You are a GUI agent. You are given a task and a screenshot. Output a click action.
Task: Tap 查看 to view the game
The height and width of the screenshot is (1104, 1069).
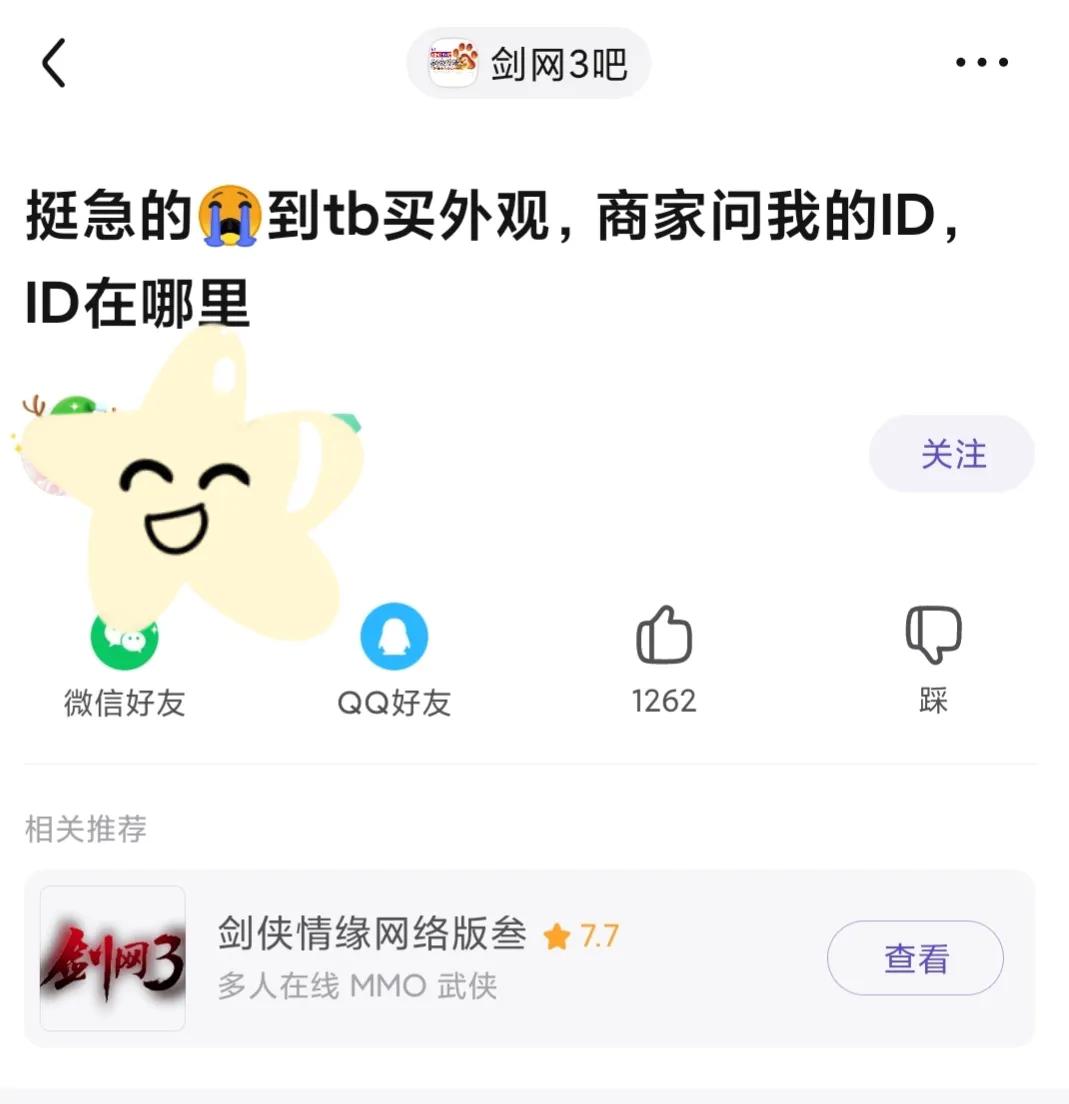913,957
